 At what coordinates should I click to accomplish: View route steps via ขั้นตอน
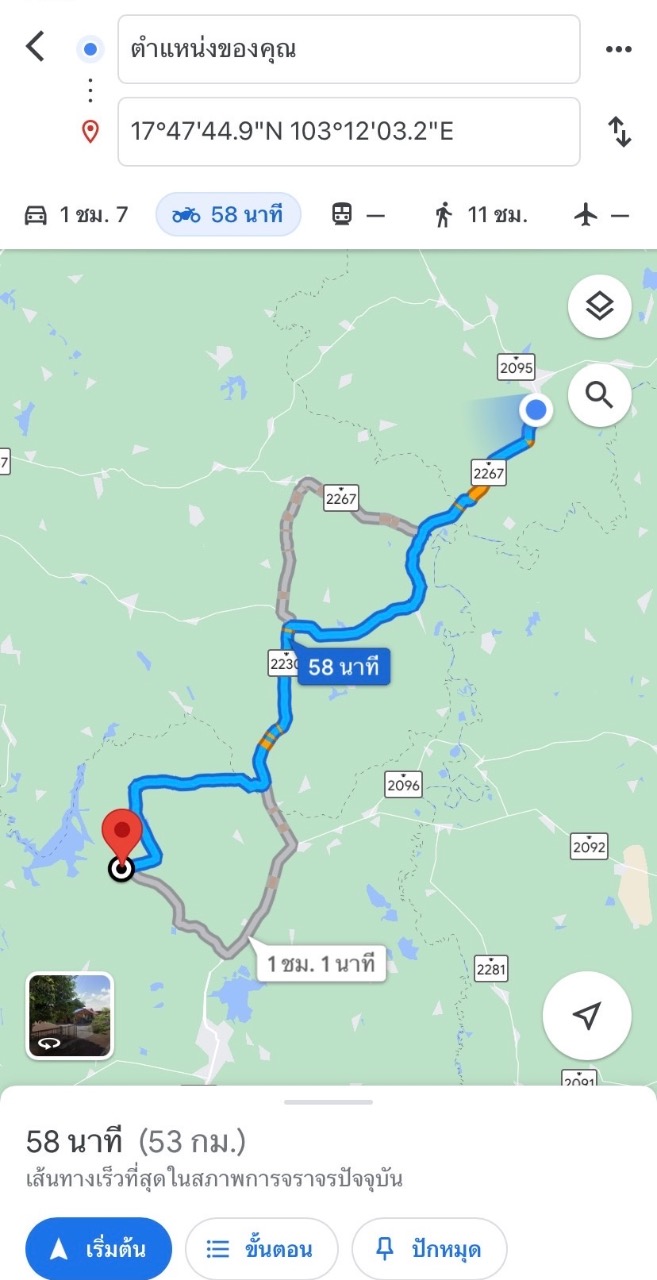click(x=261, y=1249)
